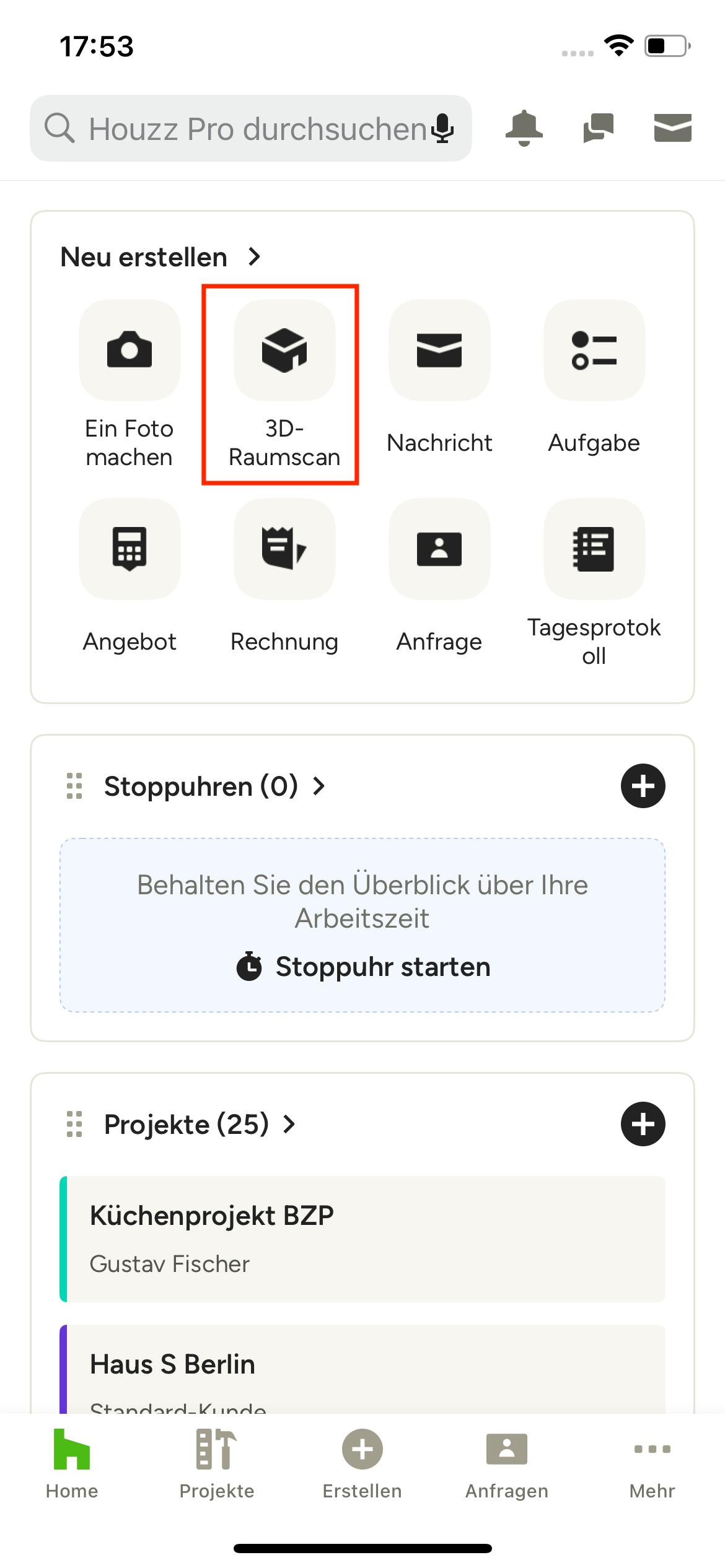The width and height of the screenshot is (725, 1568).
Task: Switch to the Projekte tab
Action: pos(217,1464)
